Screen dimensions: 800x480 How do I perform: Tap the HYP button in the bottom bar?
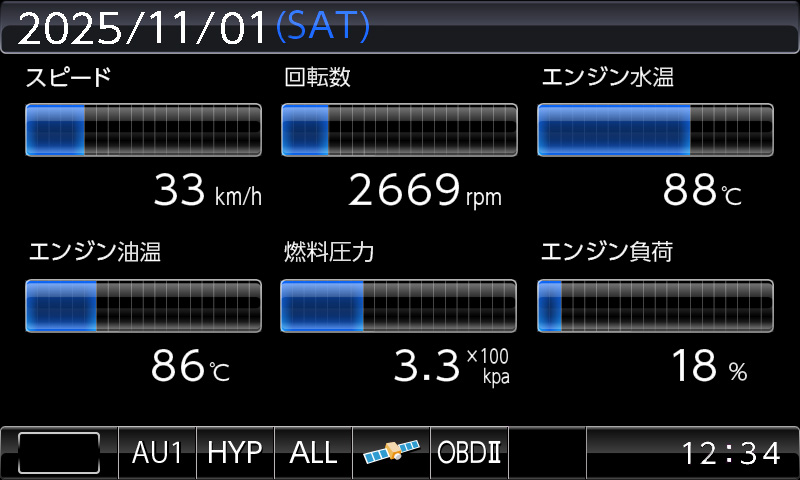pyautogui.click(x=235, y=453)
